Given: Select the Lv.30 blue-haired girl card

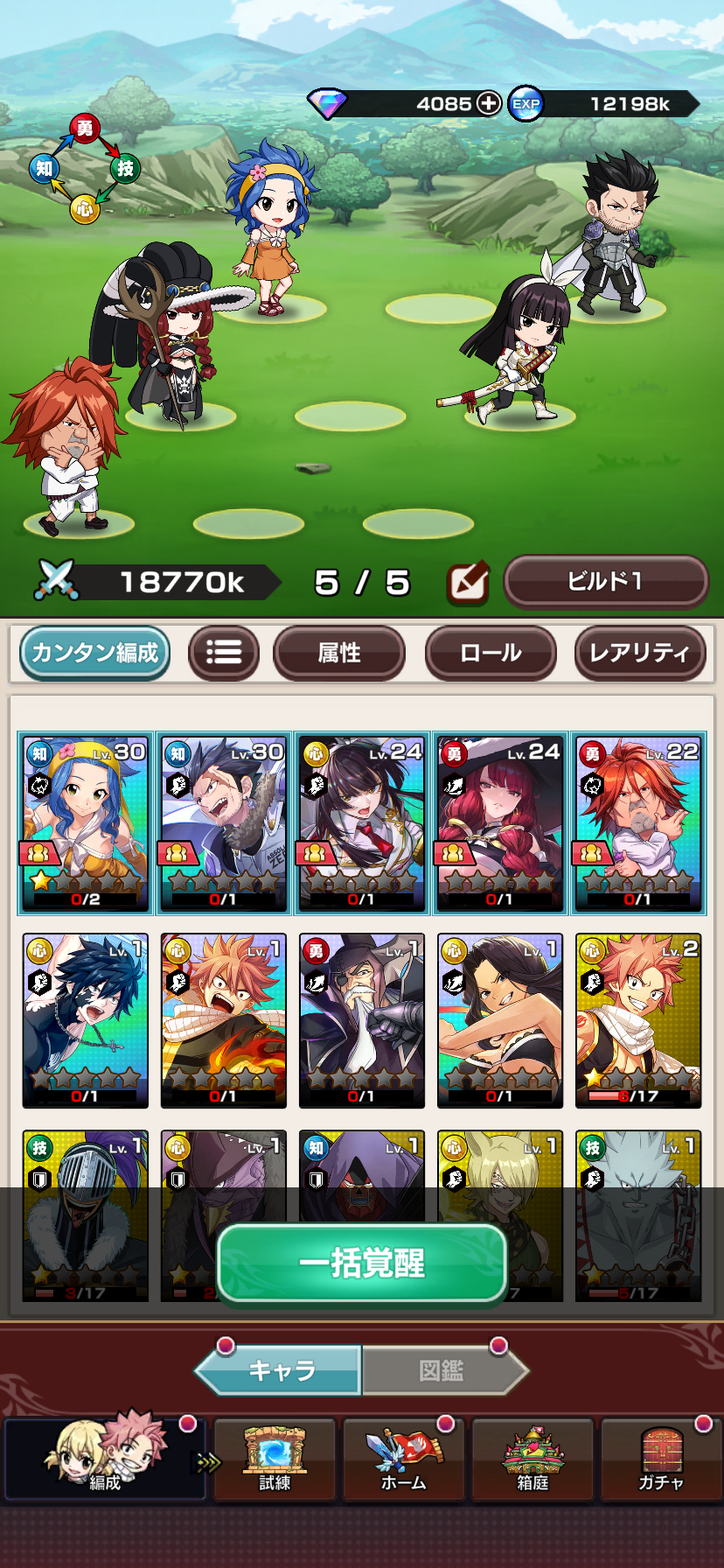Looking at the screenshot, I should [85, 823].
